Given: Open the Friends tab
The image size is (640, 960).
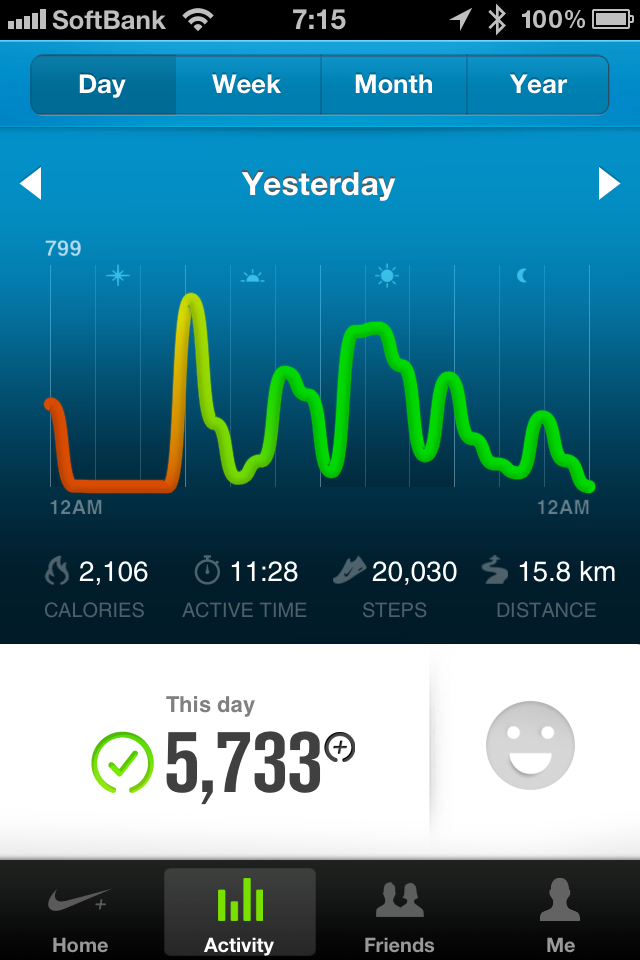Looking at the screenshot, I should point(399,914).
